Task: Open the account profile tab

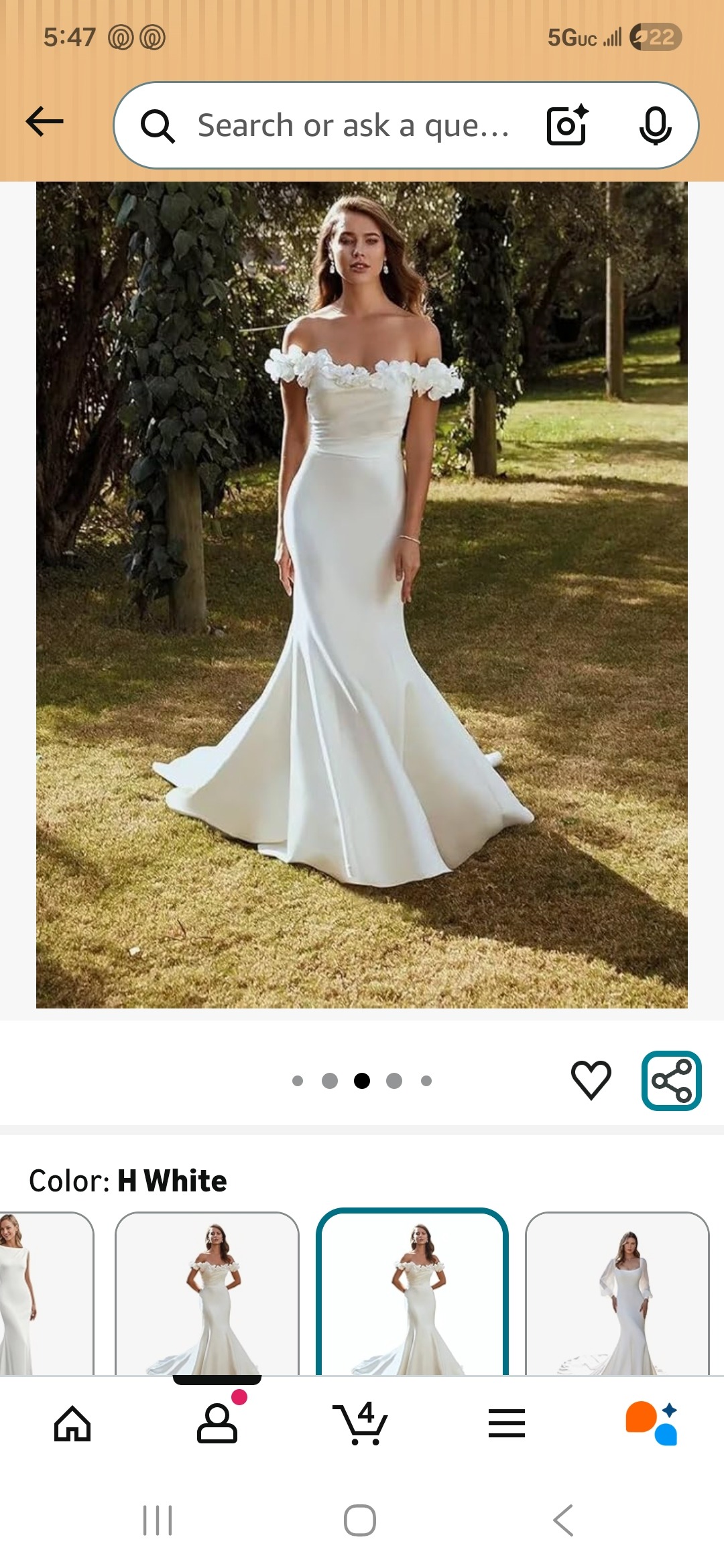Action: [x=217, y=1423]
